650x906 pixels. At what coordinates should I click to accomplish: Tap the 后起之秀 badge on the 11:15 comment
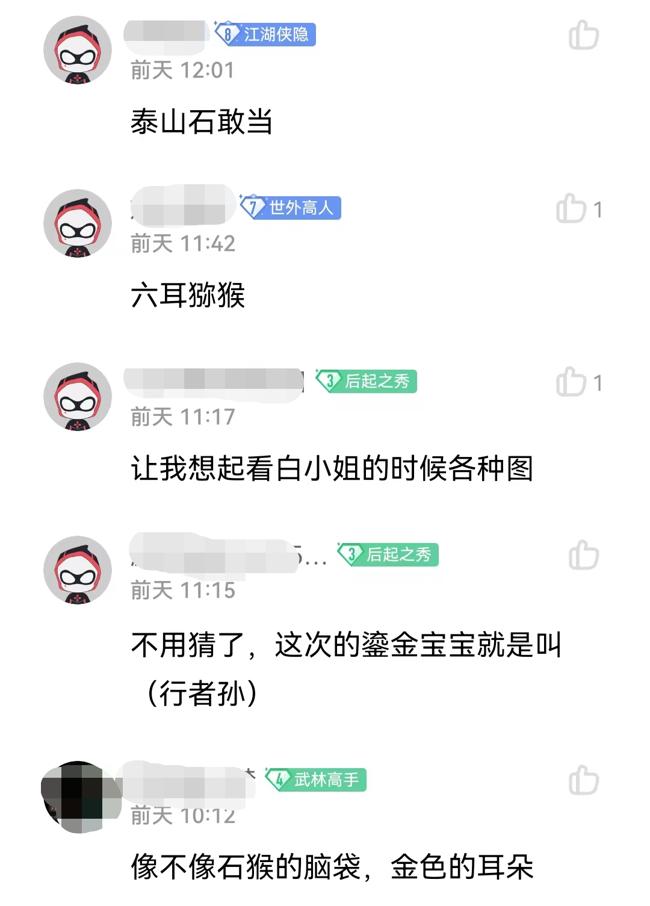388,554
